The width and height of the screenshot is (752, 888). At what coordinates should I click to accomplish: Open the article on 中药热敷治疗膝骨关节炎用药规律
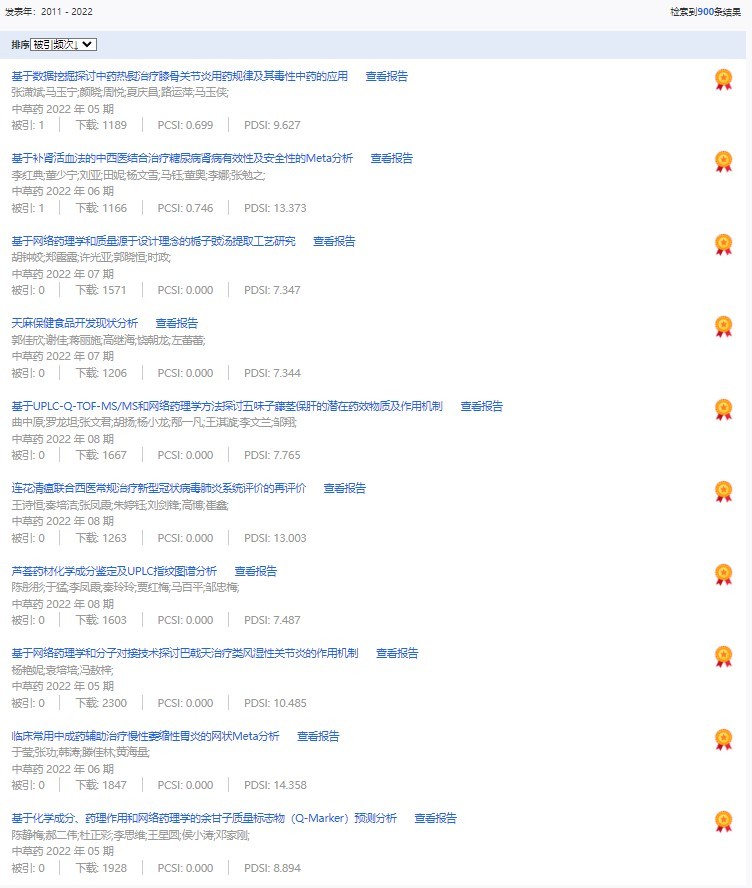click(x=179, y=76)
